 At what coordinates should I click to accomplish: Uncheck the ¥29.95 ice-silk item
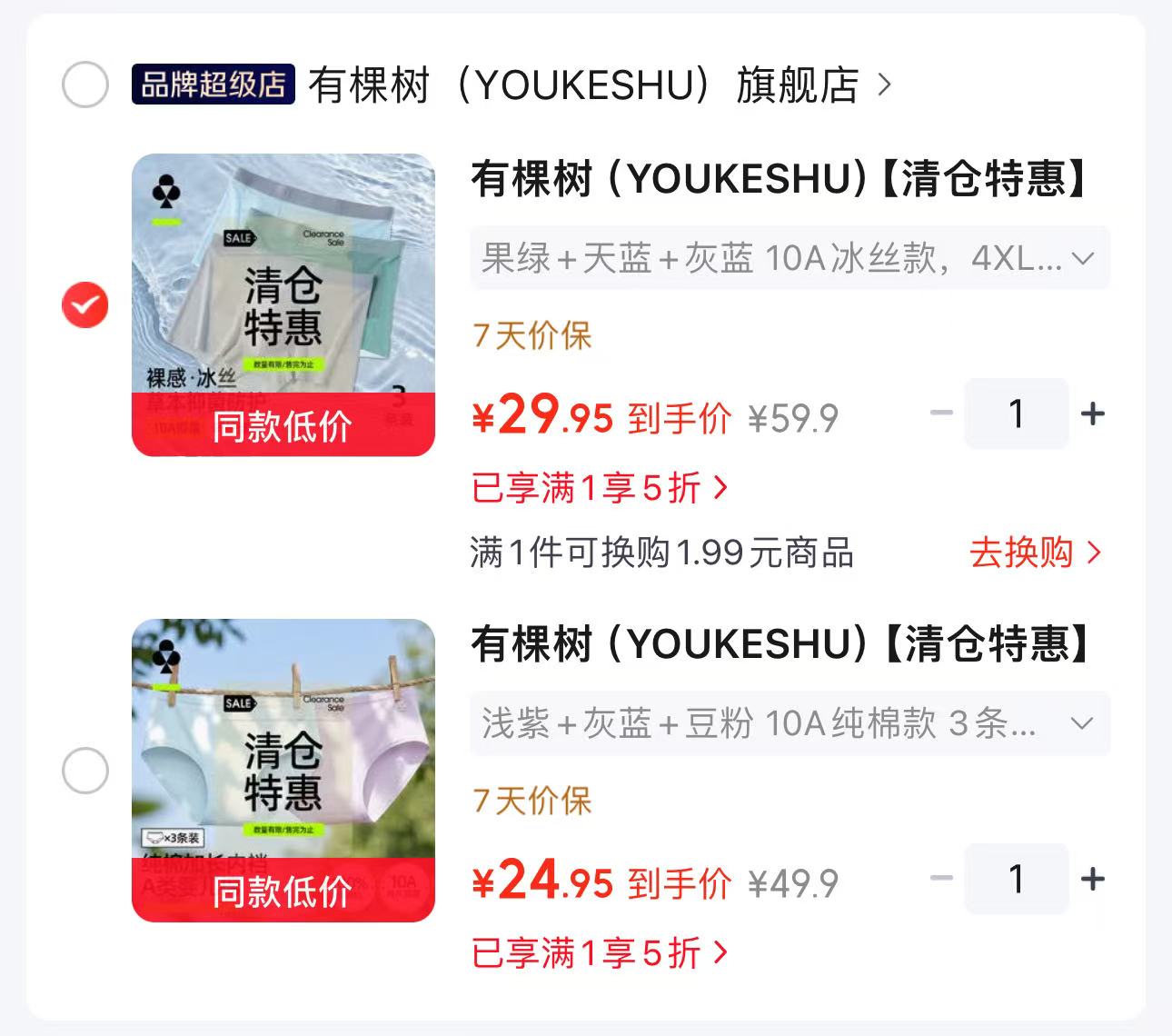85,305
